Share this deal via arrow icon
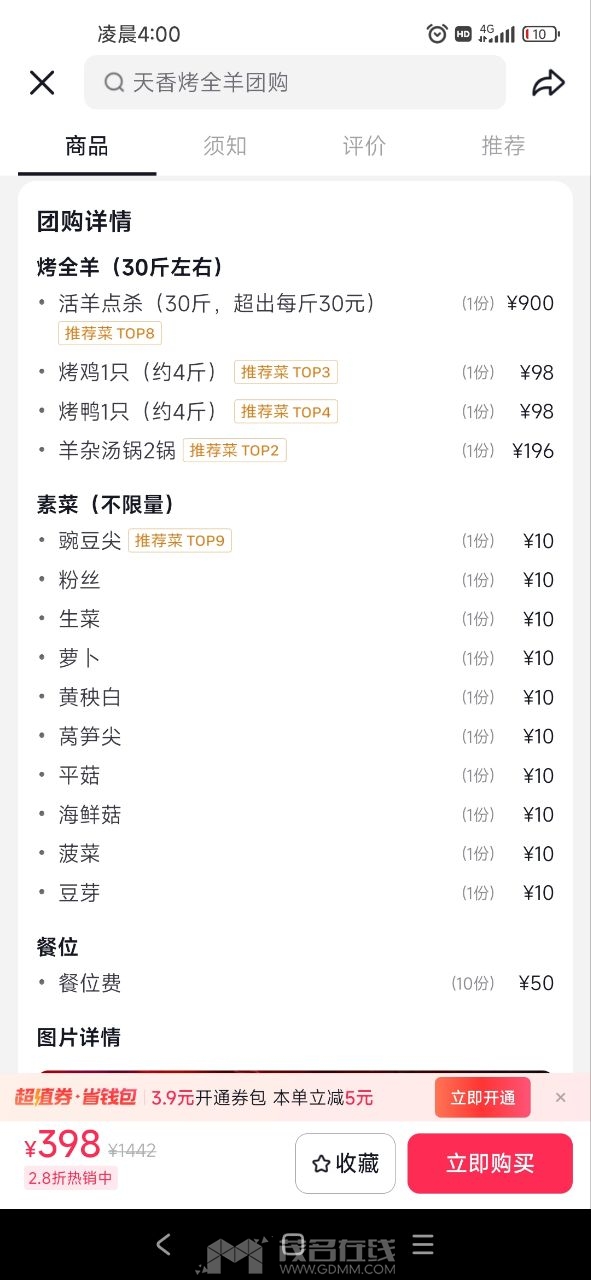 click(548, 82)
